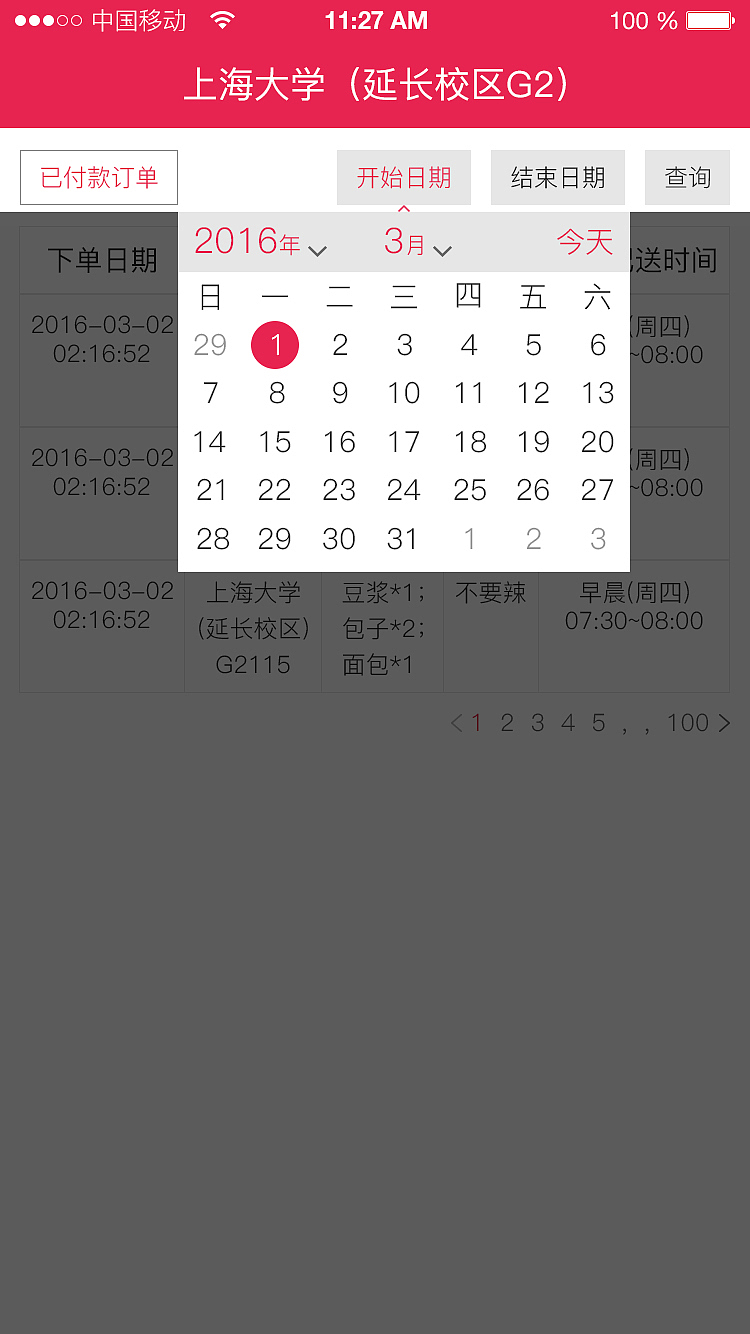Select day 15 in the calendar
The width and height of the screenshot is (750, 1334).
[x=275, y=442]
